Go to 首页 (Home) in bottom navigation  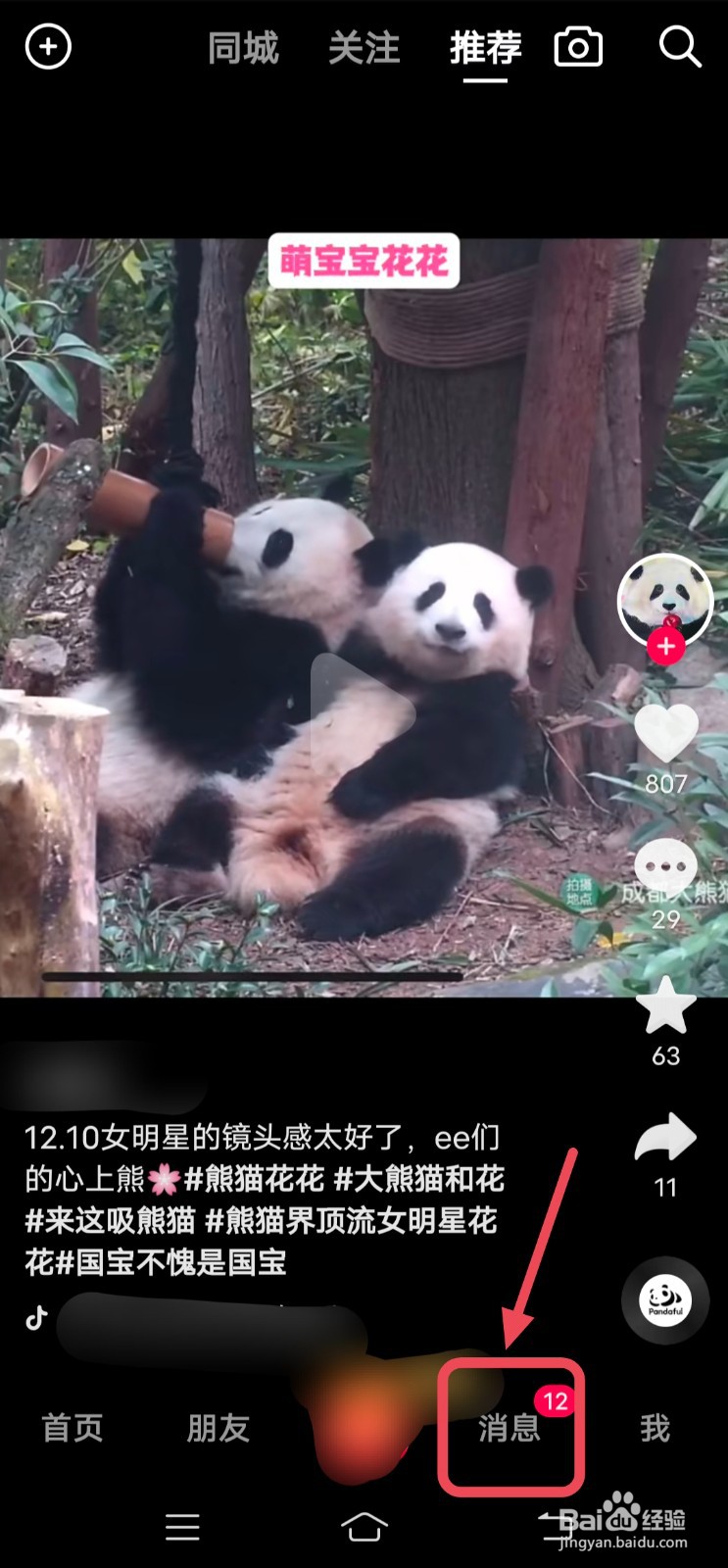(x=72, y=1429)
